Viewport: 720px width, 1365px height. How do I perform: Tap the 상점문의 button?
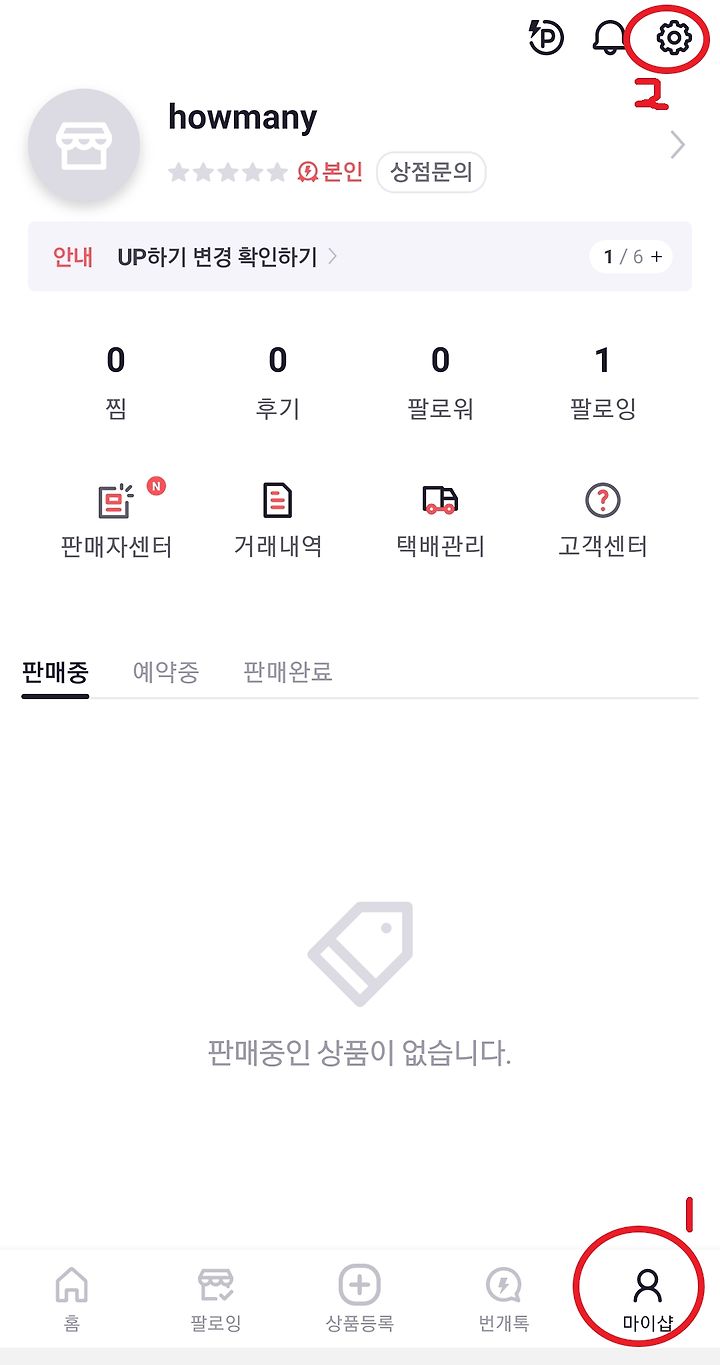pos(431,172)
